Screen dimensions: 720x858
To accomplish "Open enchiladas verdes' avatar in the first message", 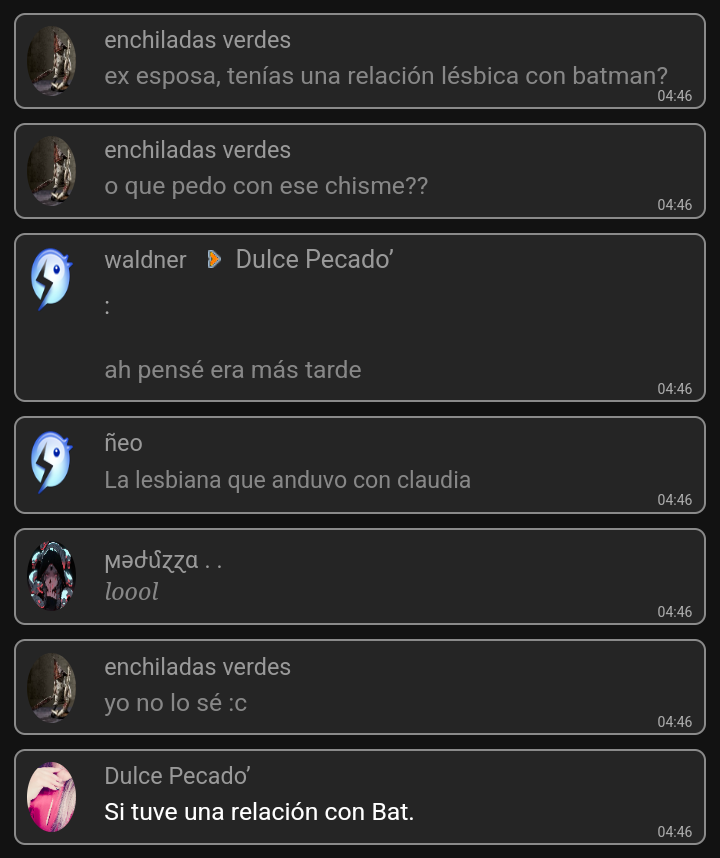I will coord(51,60).
